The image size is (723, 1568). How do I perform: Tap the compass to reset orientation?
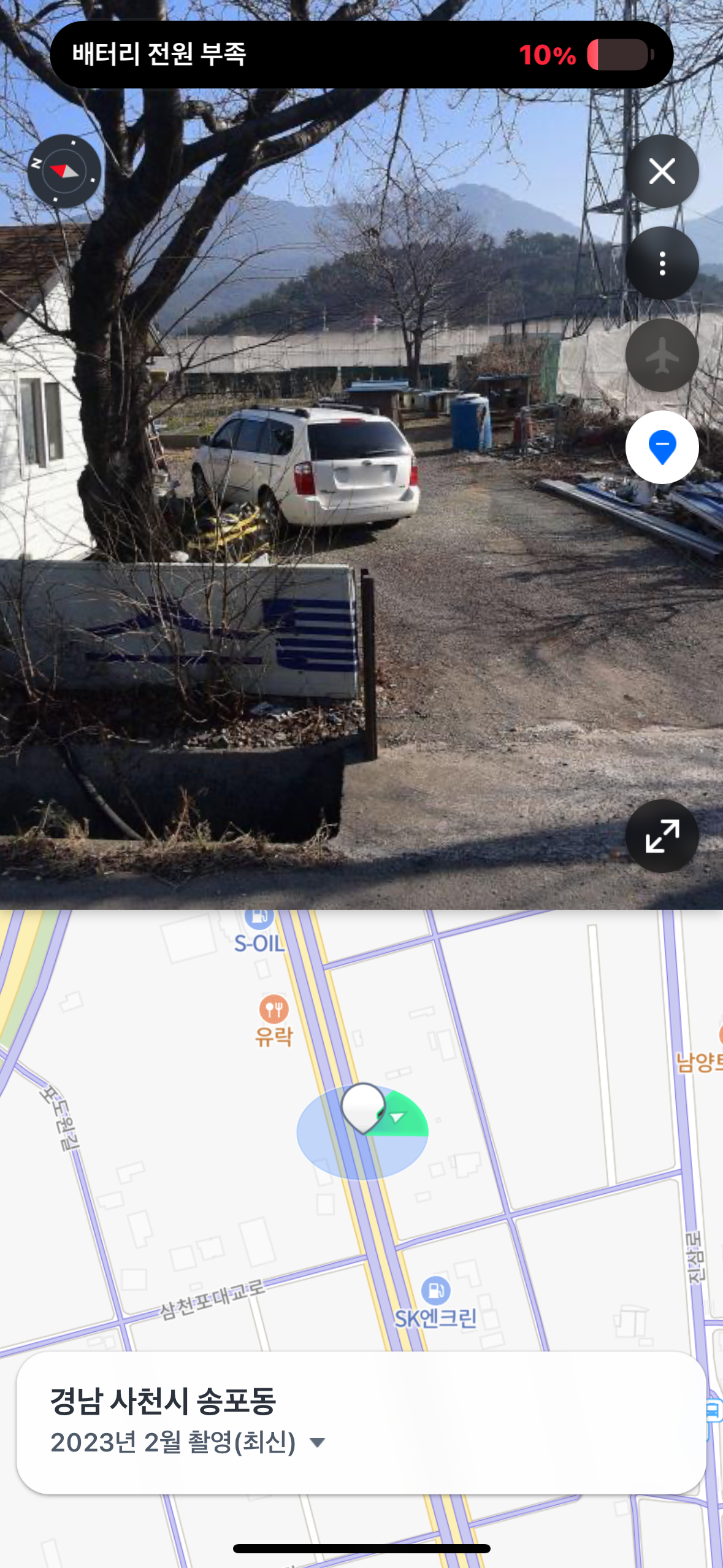64,171
